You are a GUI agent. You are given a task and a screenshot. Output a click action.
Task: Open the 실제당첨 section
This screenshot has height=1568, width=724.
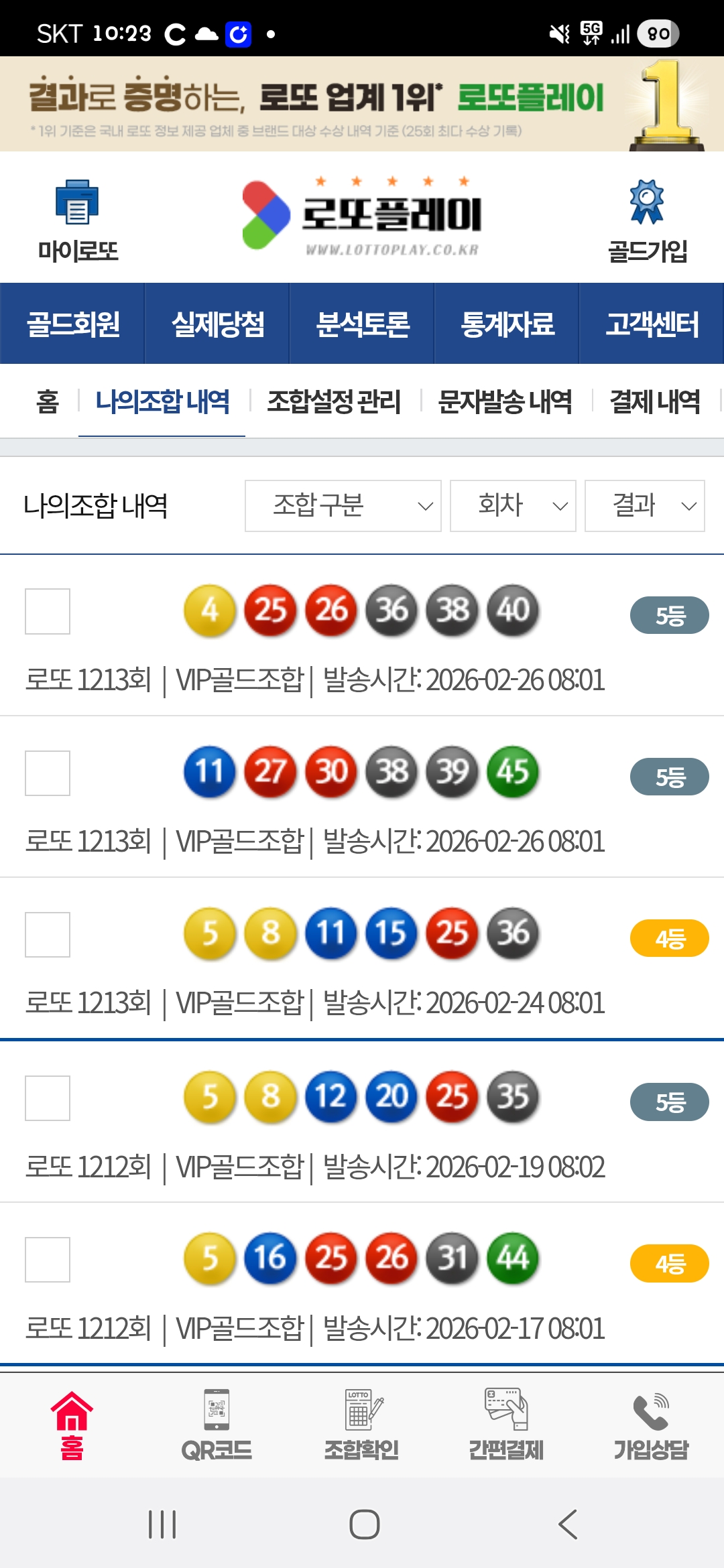click(217, 324)
